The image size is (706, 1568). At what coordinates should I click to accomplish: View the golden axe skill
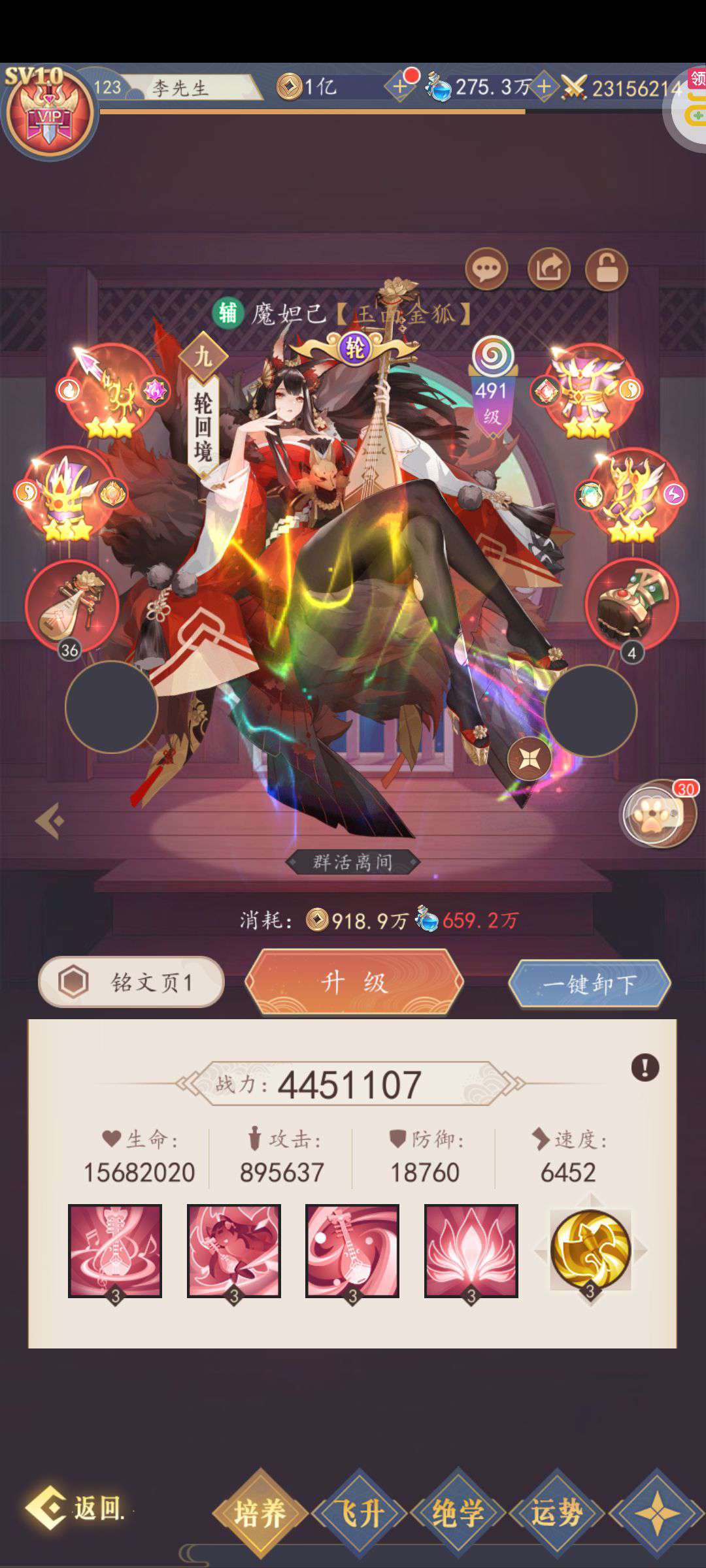click(590, 1250)
